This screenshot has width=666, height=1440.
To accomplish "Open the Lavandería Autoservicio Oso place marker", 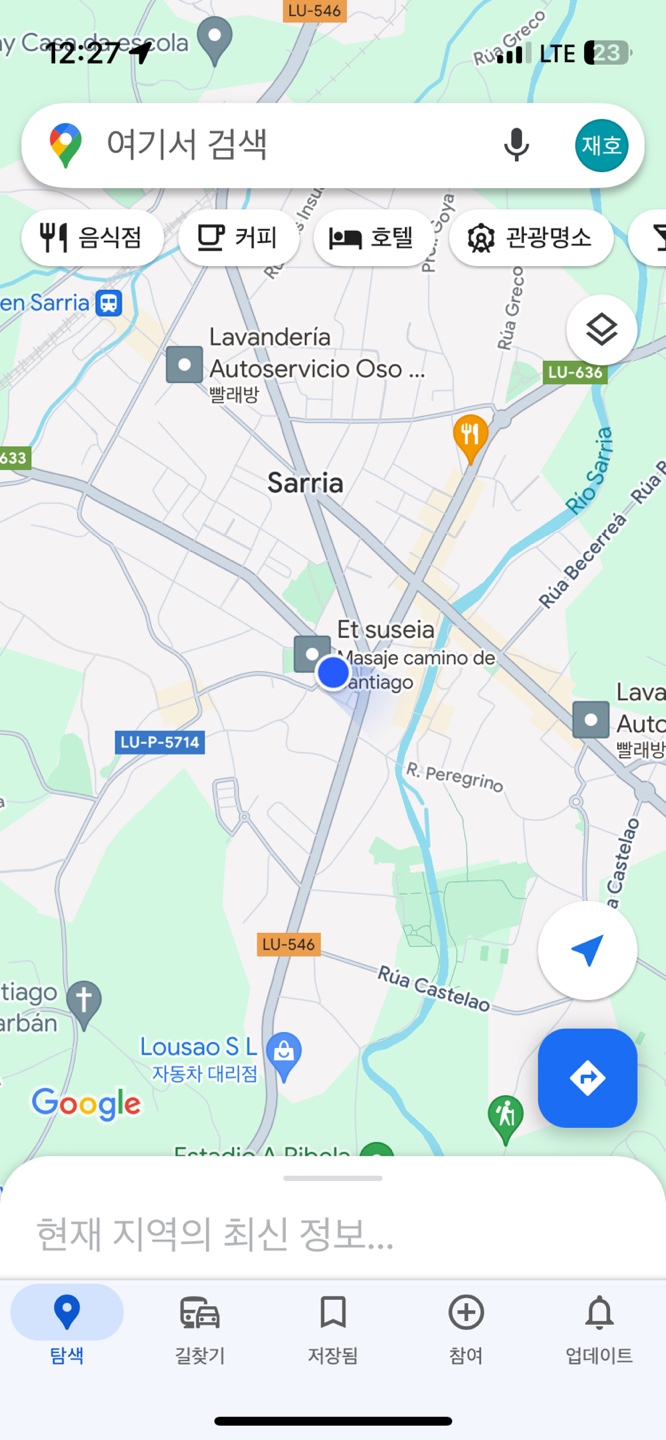I will 185,365.
